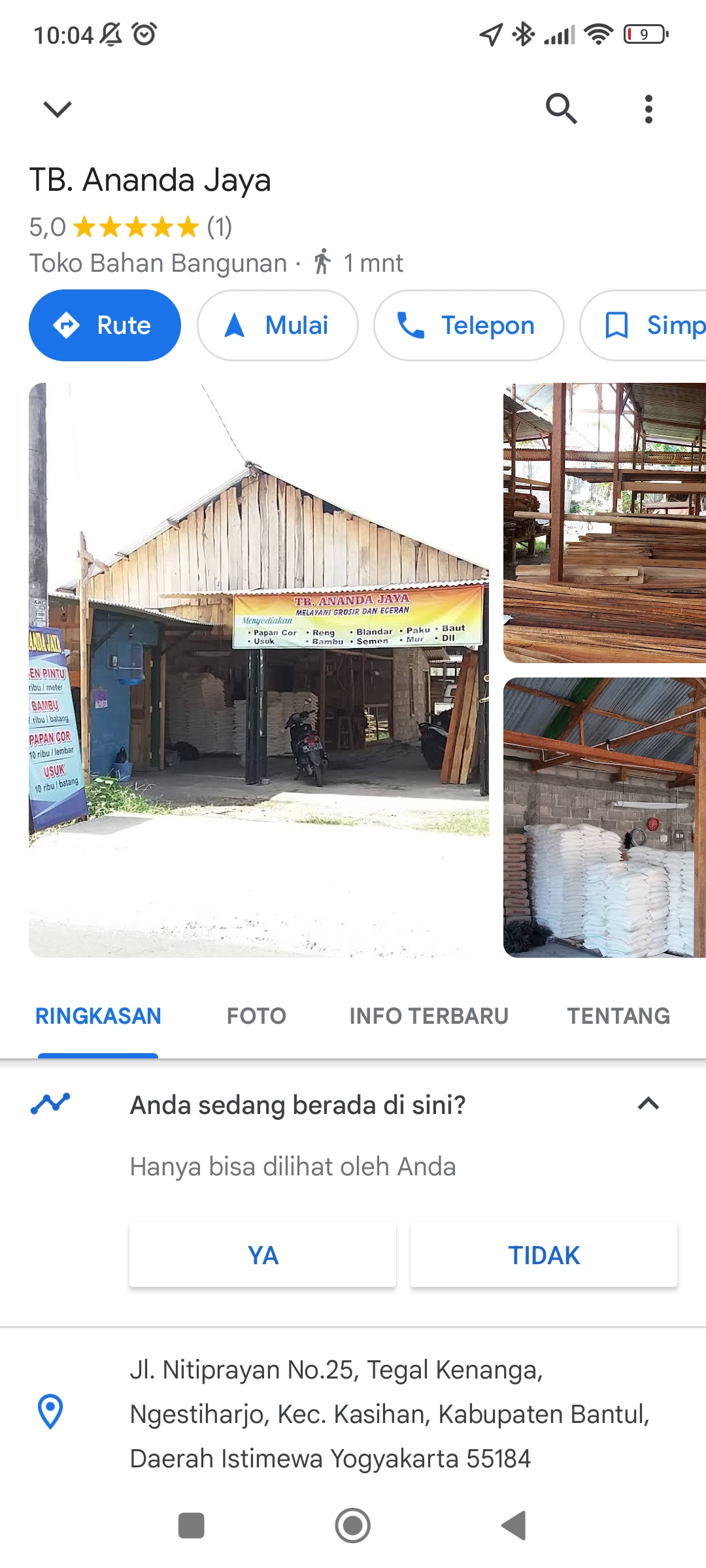Switch to the Info Terbaru tab
This screenshot has height=1568, width=706.
point(429,1016)
